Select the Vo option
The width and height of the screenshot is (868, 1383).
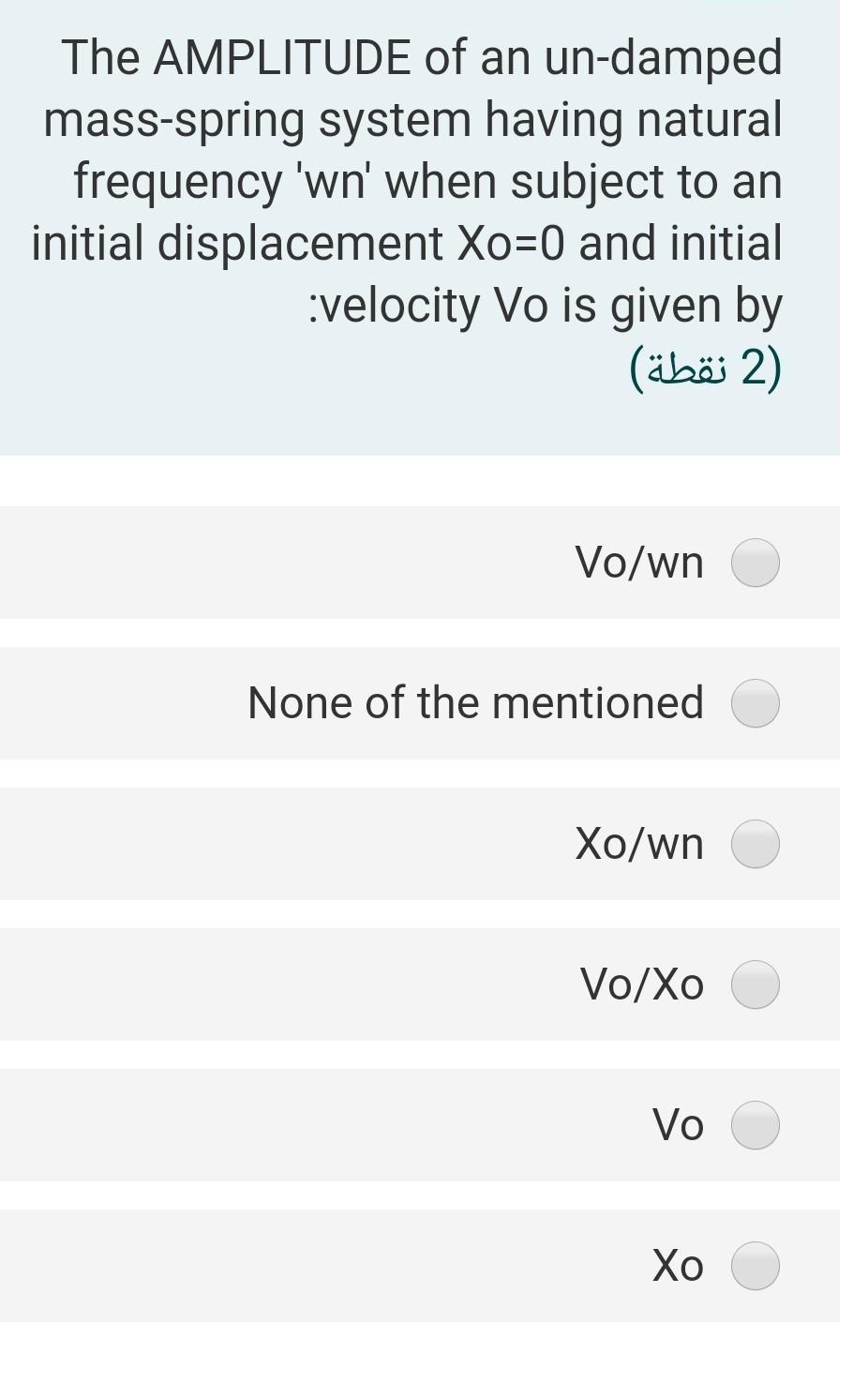[x=755, y=1125]
